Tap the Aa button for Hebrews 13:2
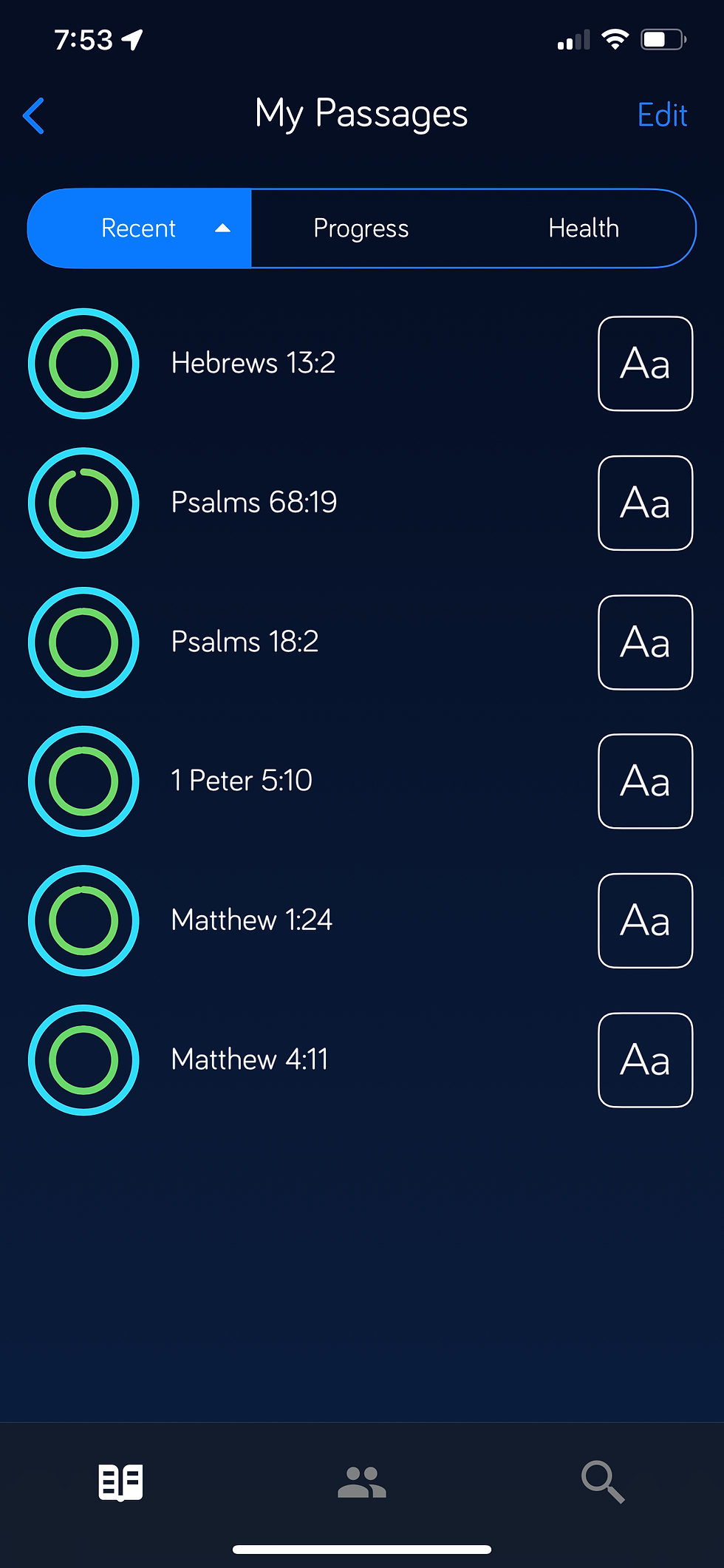Viewport: 724px width, 1568px height. pos(645,364)
